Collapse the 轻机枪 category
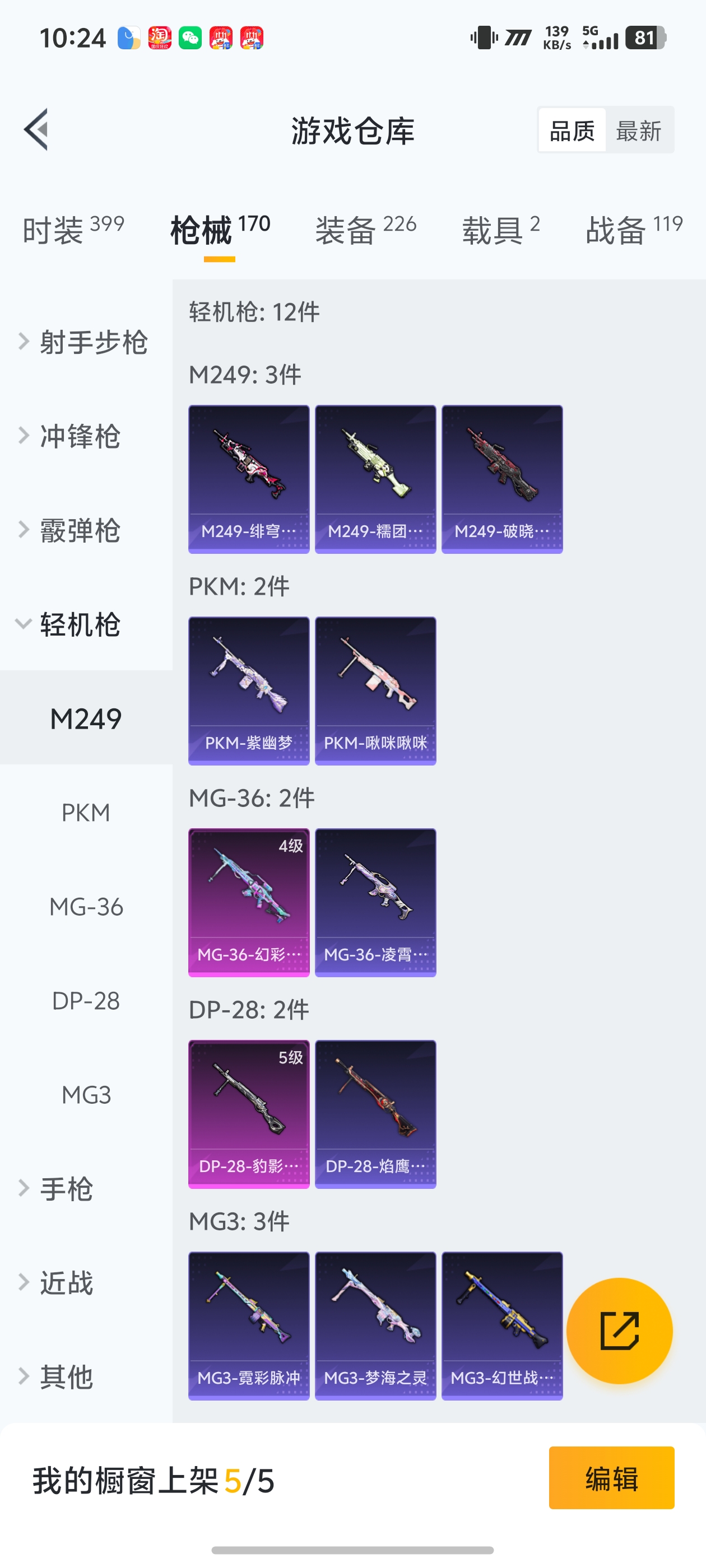The height and width of the screenshot is (1568, 706). (79, 624)
